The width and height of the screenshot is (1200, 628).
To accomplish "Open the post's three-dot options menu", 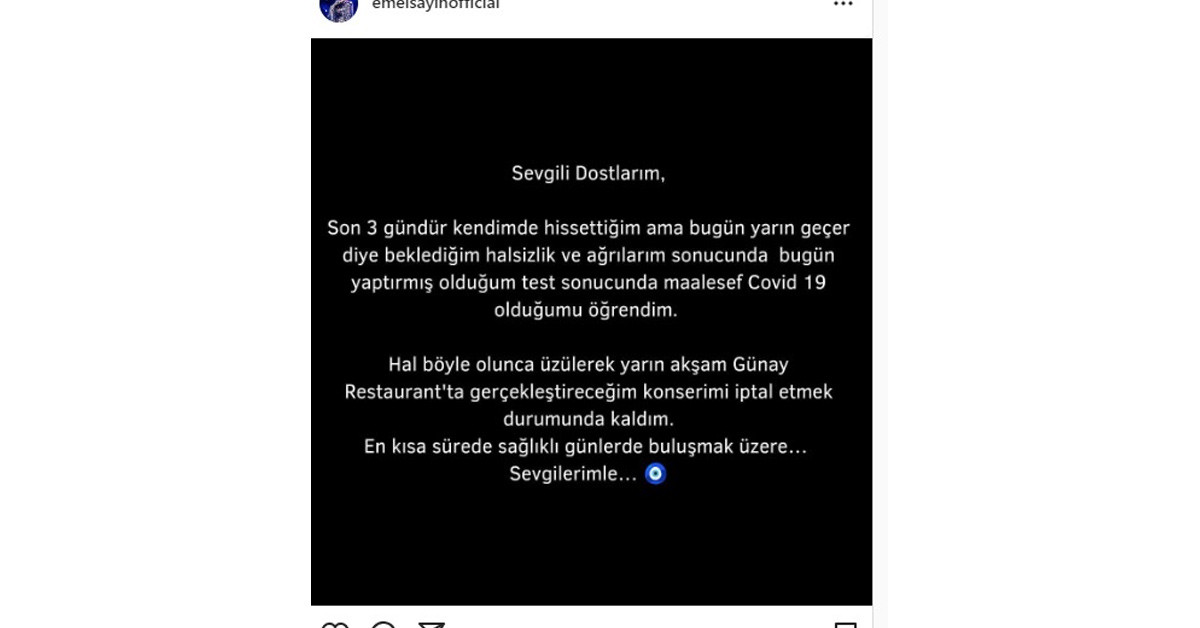I will click(x=843, y=4).
